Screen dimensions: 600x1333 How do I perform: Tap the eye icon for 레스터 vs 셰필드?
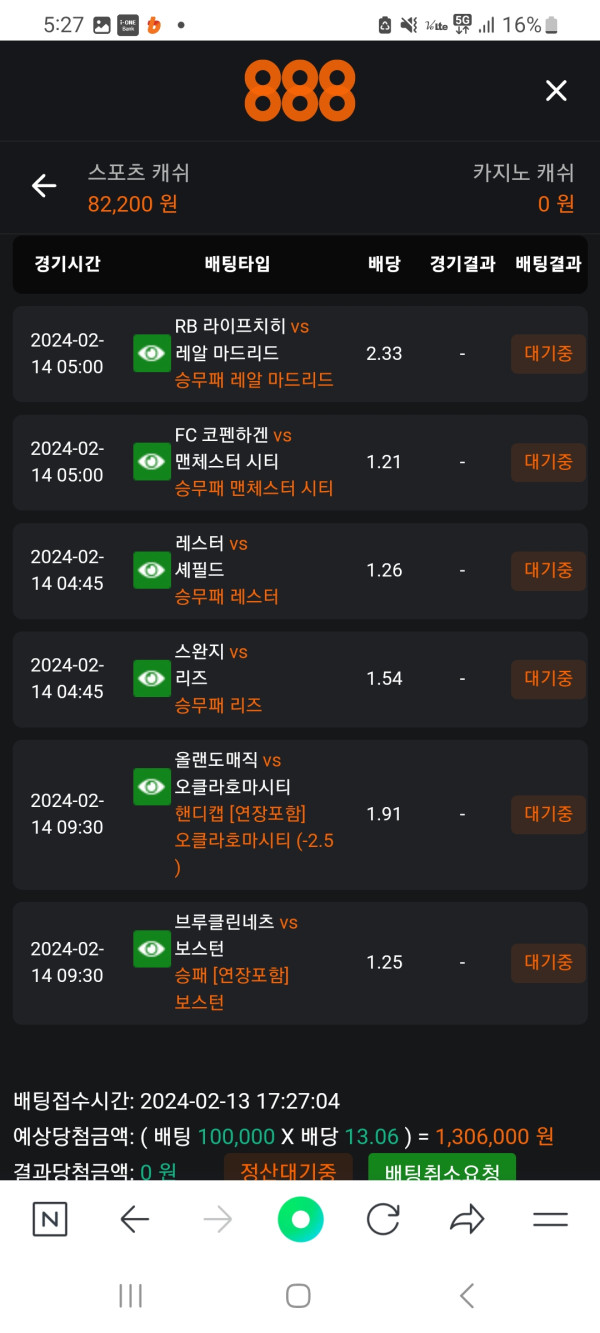tap(152, 570)
